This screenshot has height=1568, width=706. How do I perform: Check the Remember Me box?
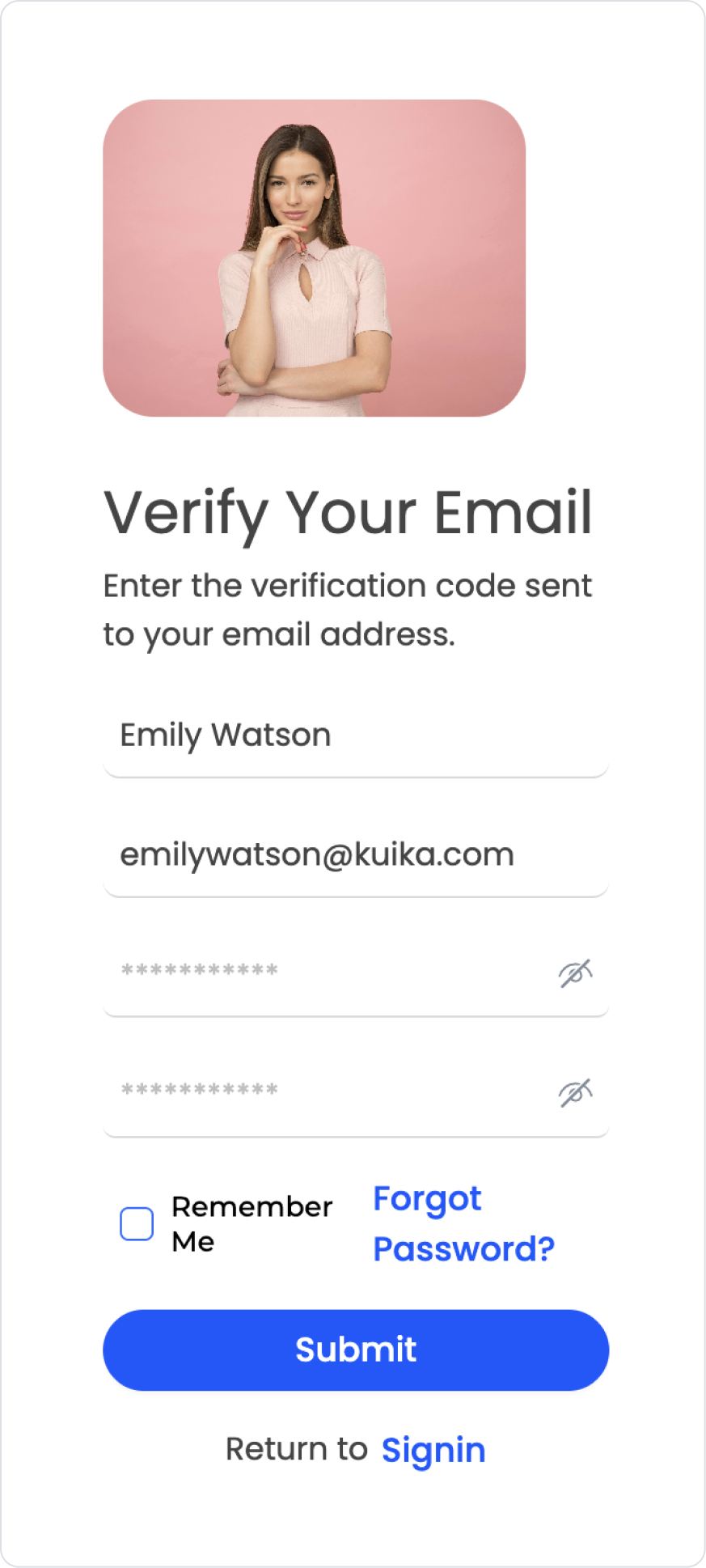137,1223
